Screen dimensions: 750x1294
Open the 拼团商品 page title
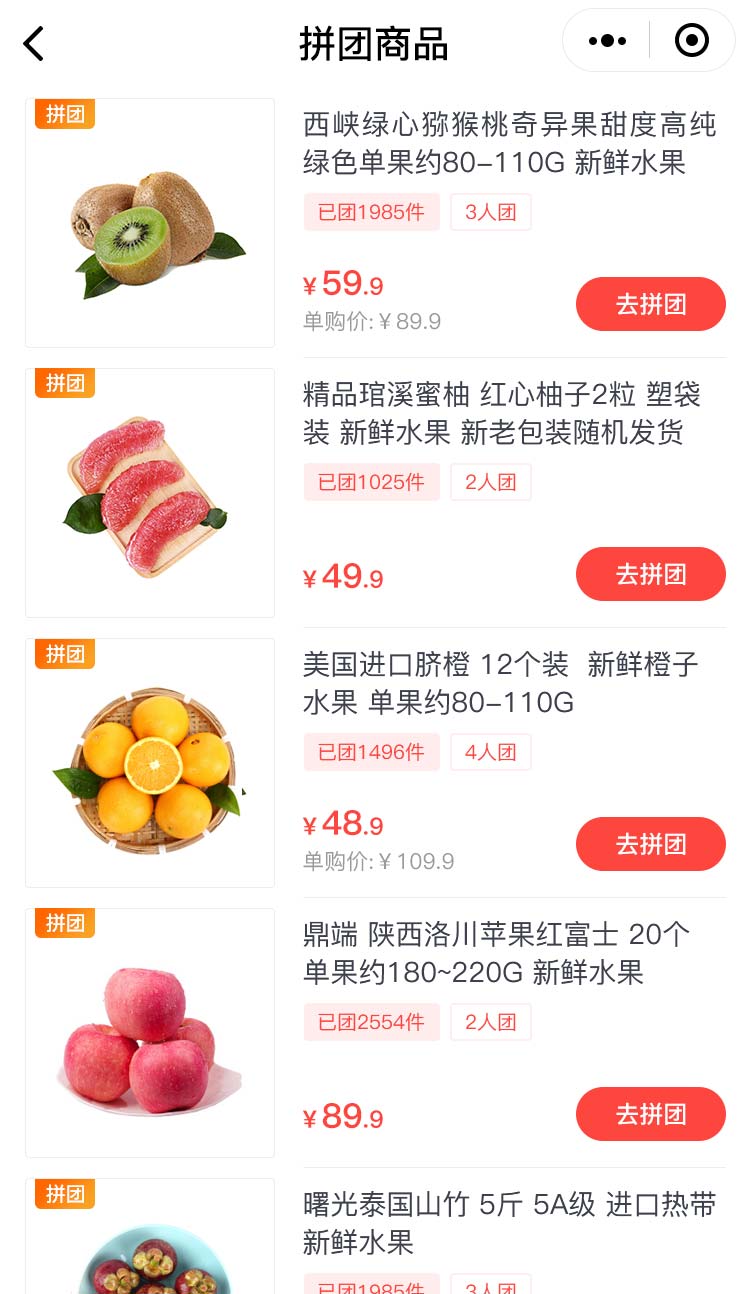click(x=374, y=44)
